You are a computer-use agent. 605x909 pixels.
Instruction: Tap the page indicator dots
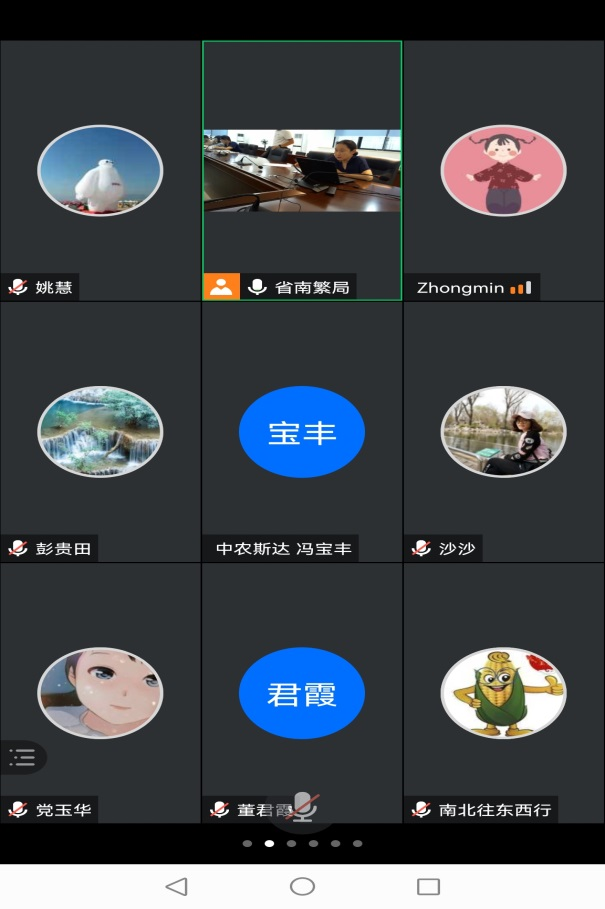click(x=302, y=843)
